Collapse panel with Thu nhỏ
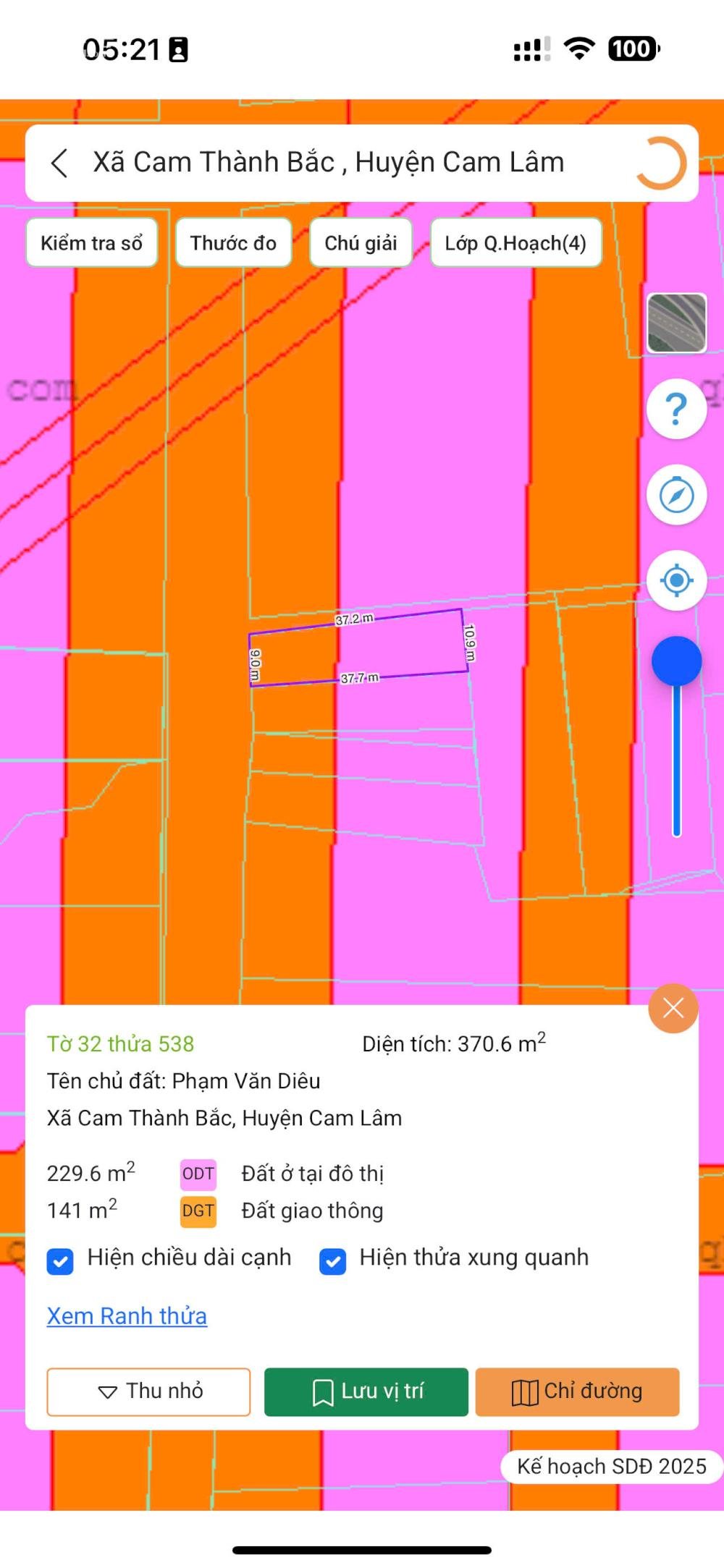Viewport: 724px width, 1568px height. pyautogui.click(x=148, y=1391)
